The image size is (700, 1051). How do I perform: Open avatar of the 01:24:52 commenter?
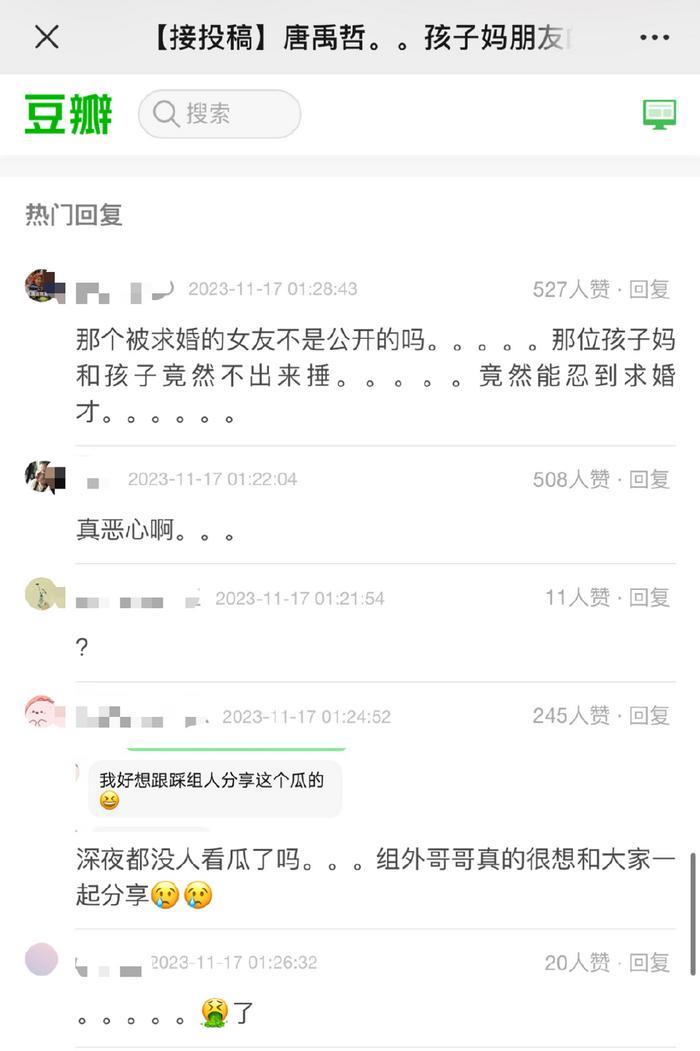(41, 712)
